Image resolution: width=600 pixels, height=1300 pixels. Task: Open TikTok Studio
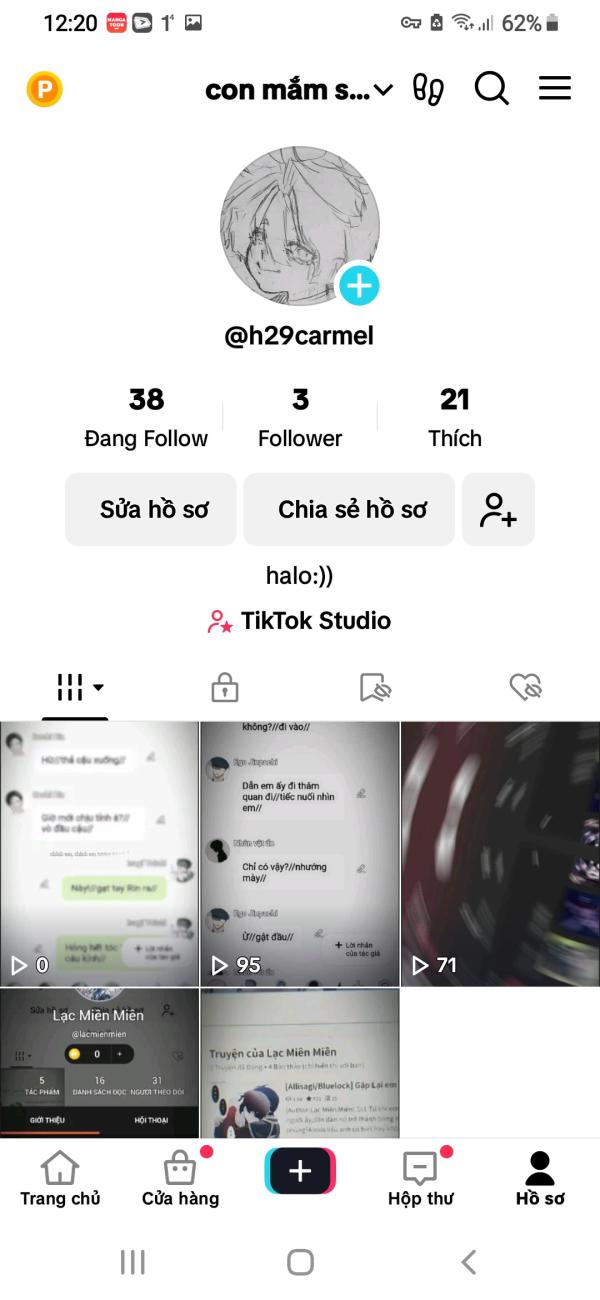coord(300,621)
